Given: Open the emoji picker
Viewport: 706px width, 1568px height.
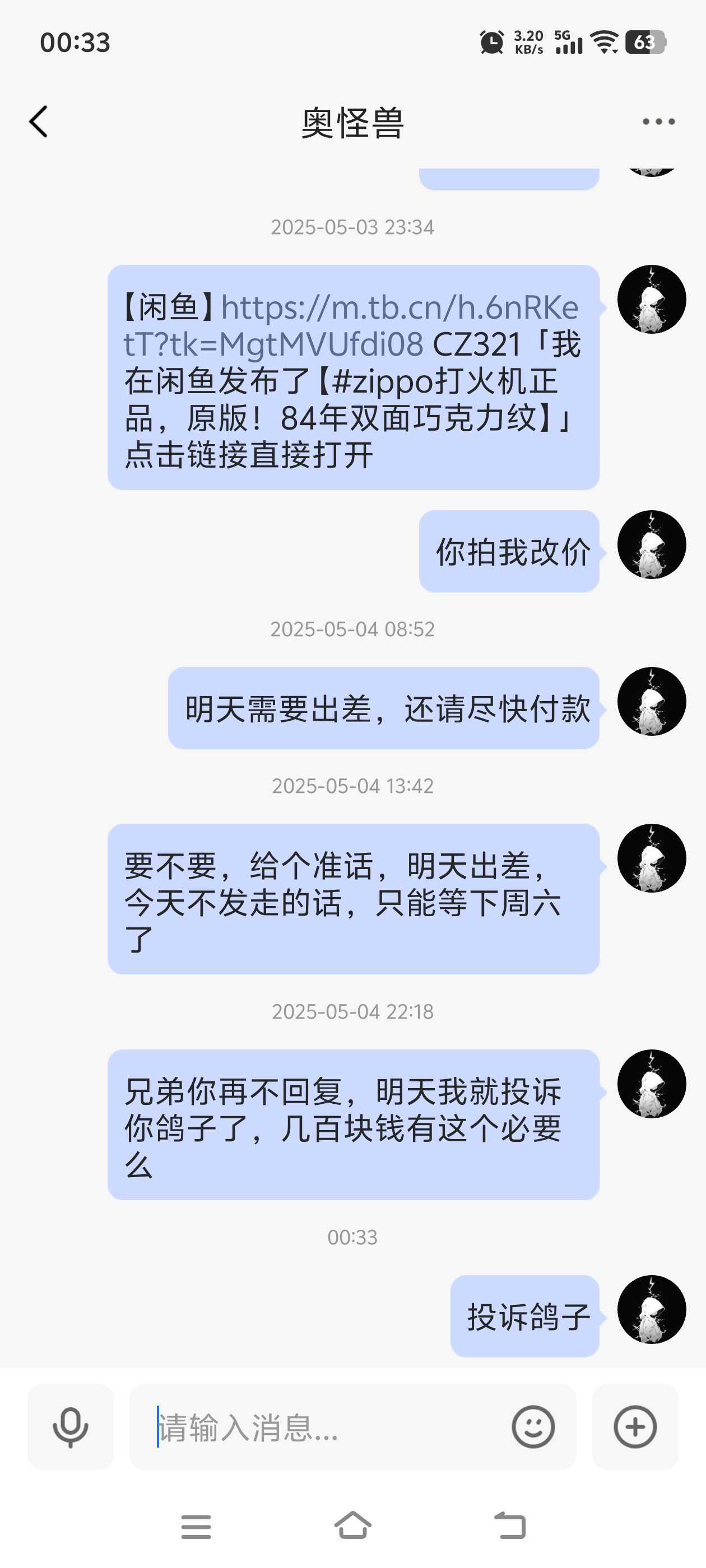Looking at the screenshot, I should [533, 1427].
